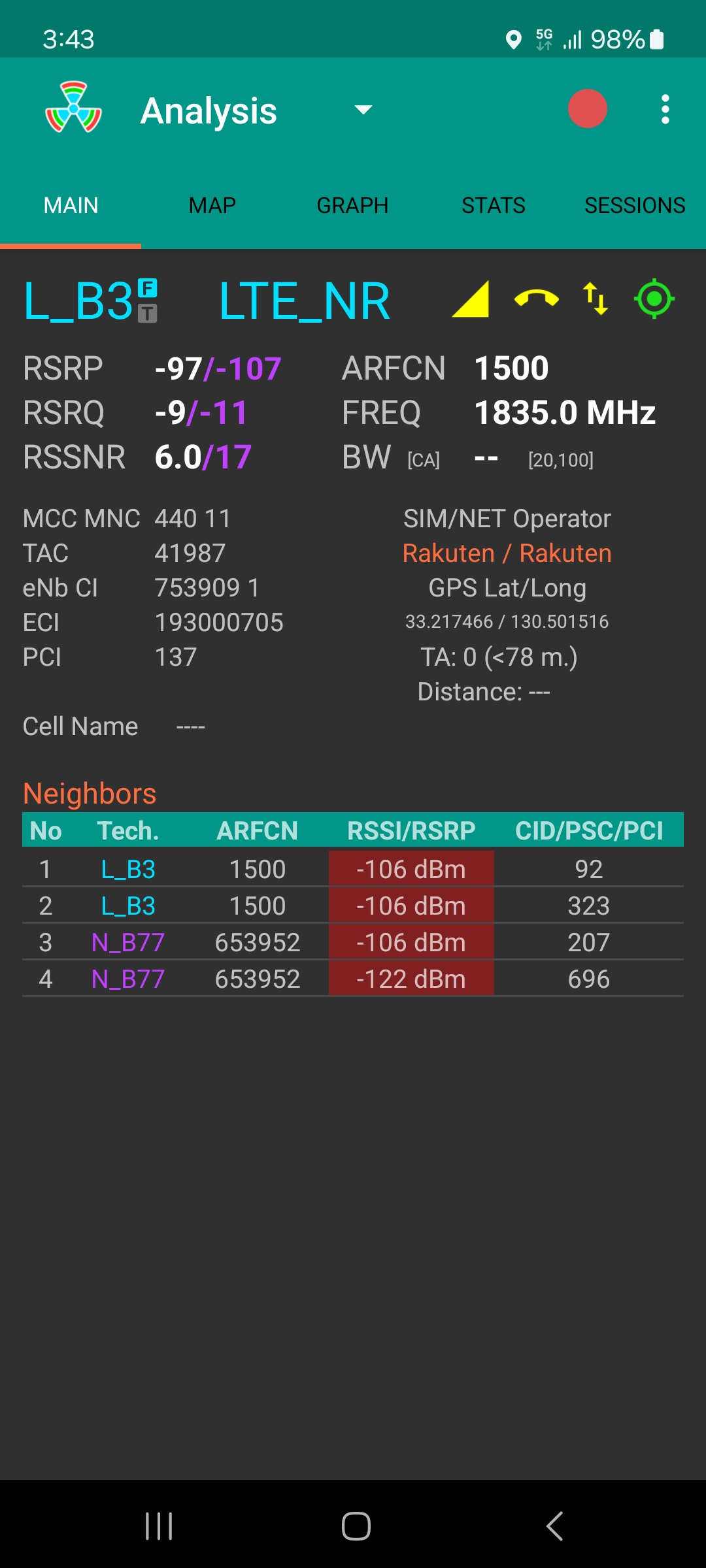Open the three-dot overflow menu
The width and height of the screenshot is (706, 1568).
[x=665, y=109]
